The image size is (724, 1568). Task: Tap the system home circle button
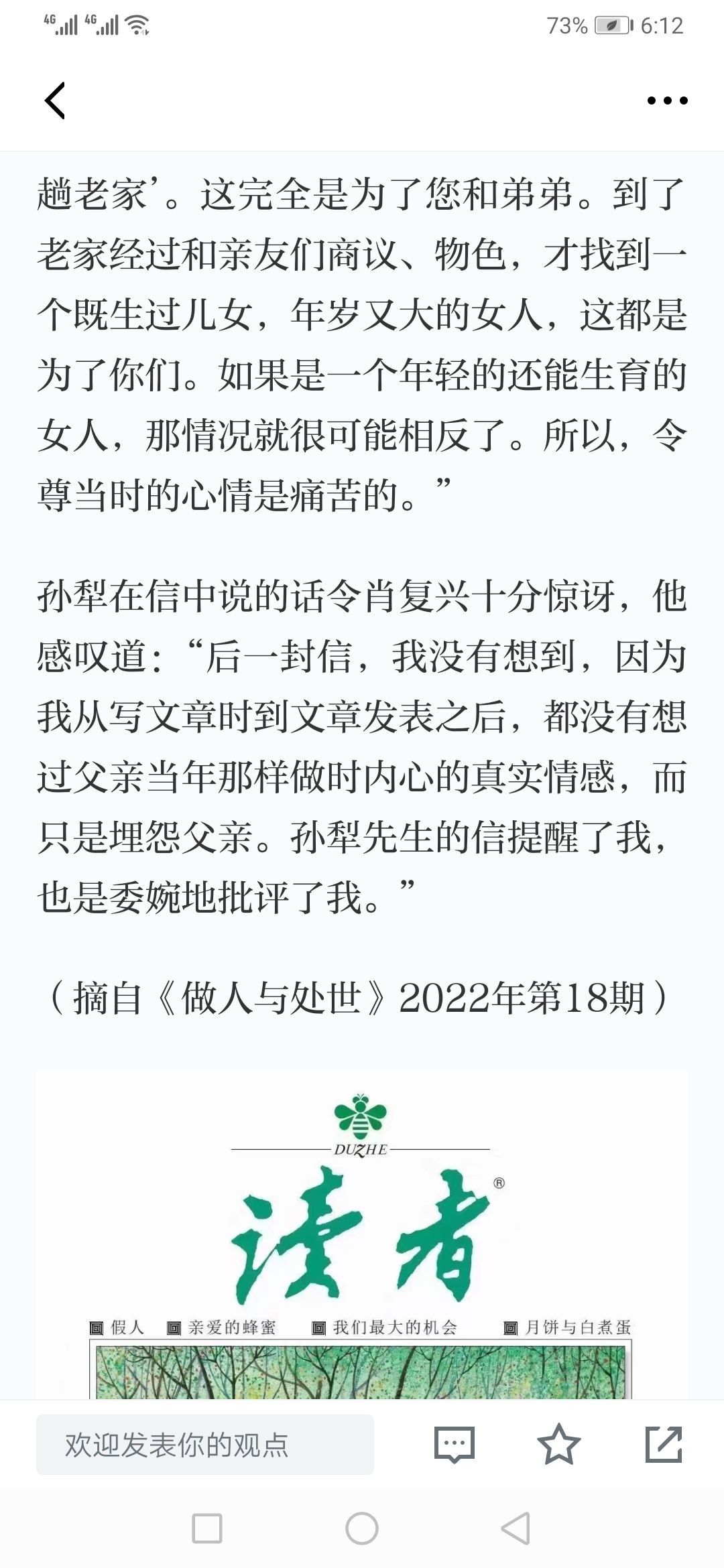[x=362, y=1528]
